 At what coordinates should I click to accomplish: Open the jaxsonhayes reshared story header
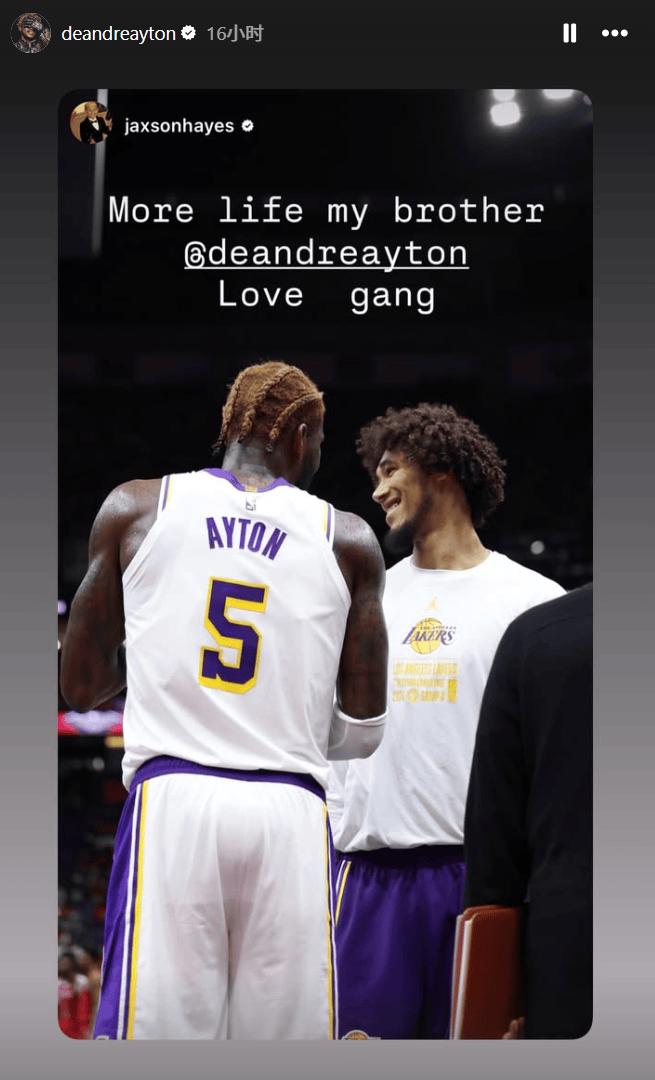click(x=163, y=123)
